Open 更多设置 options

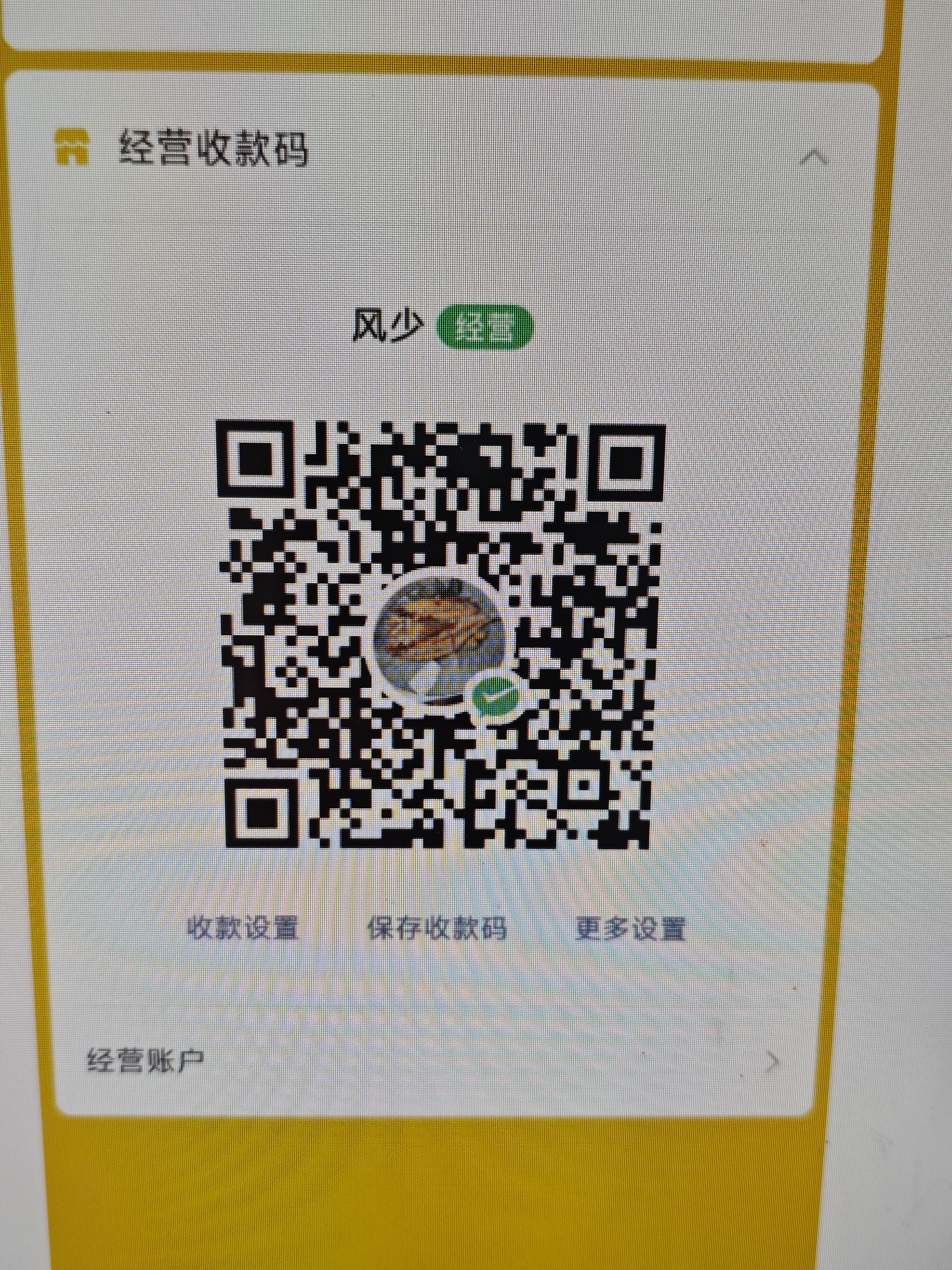631,928
